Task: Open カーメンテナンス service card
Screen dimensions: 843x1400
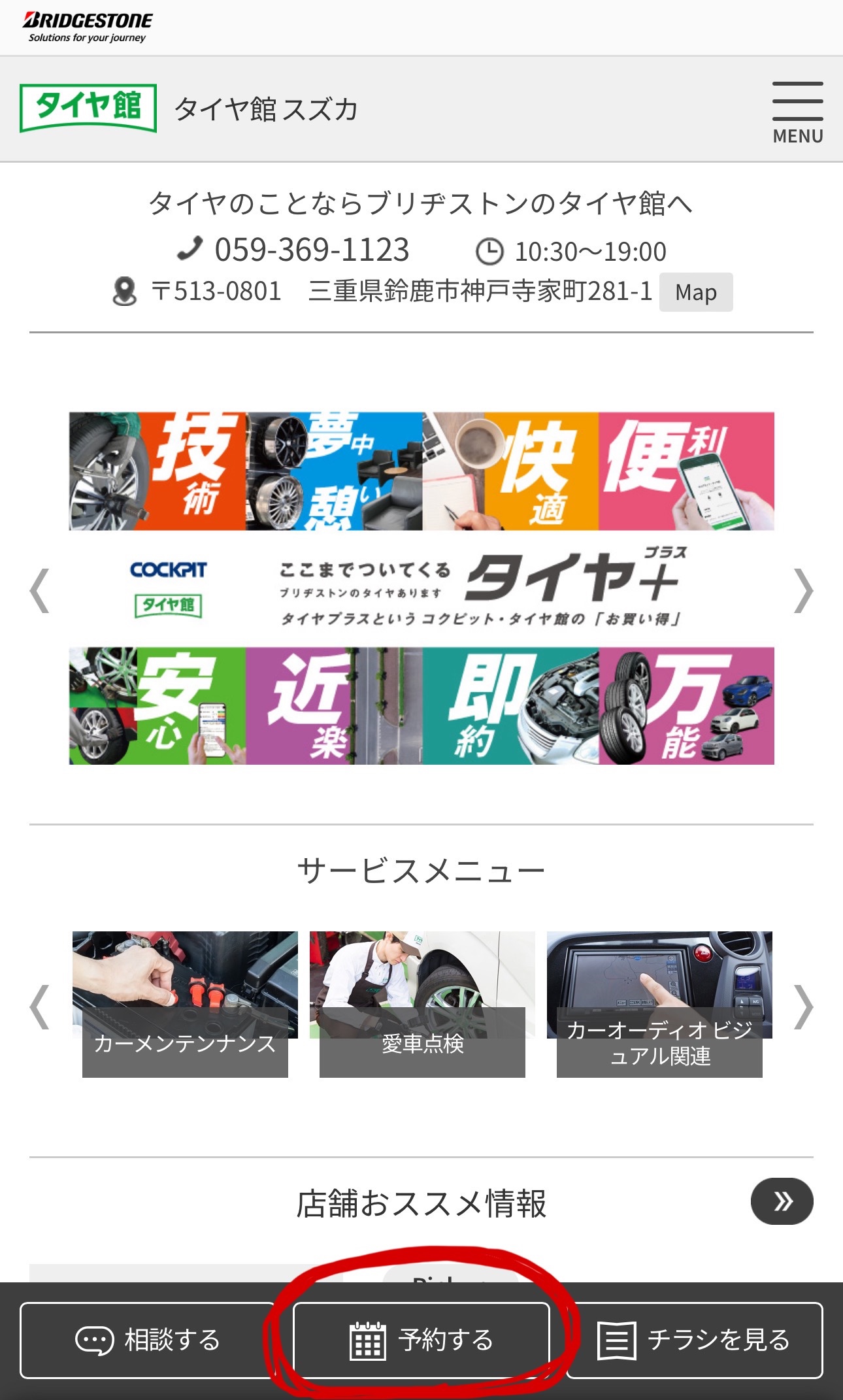Action: click(185, 1004)
